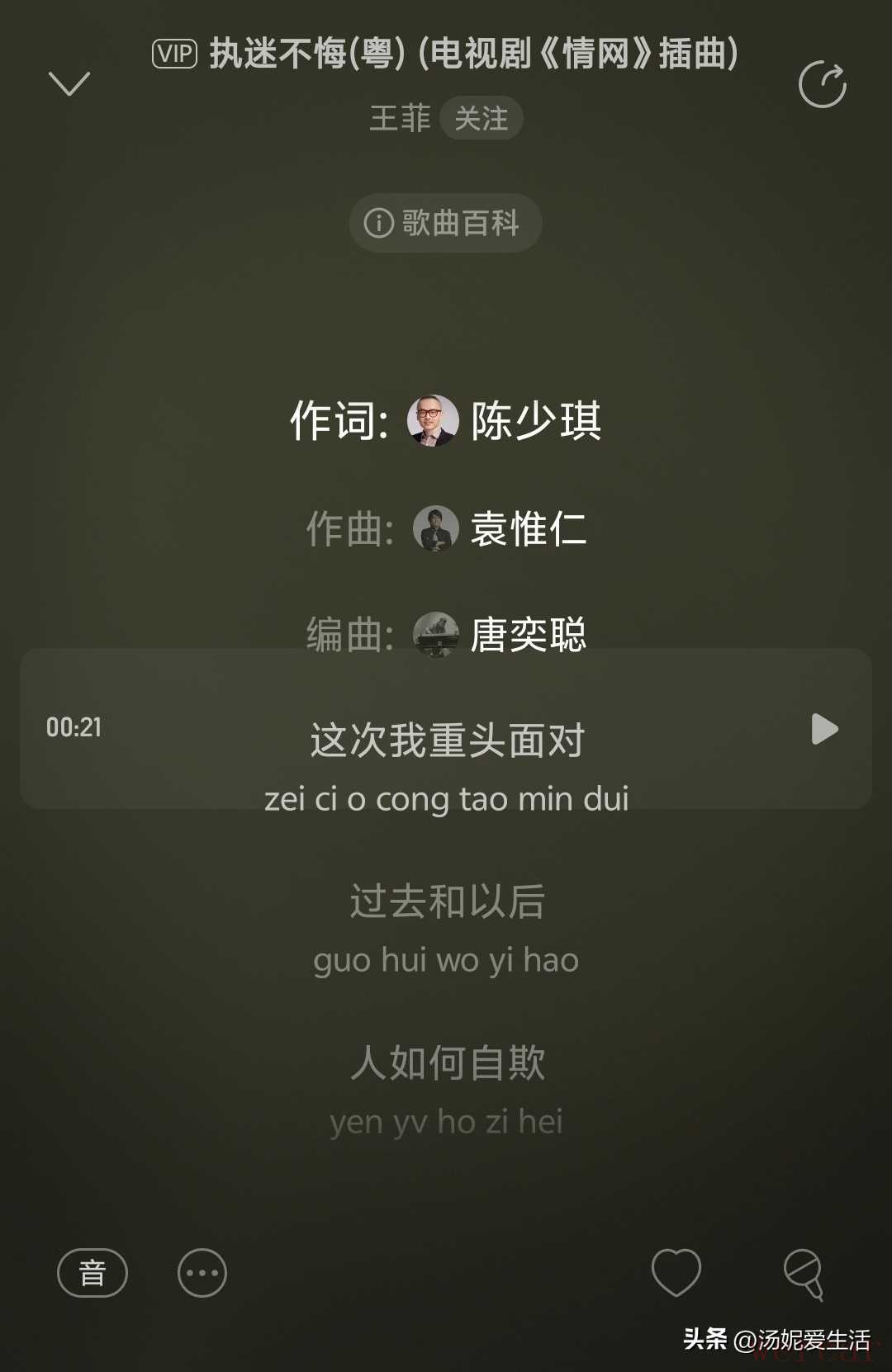Share this song
The width and height of the screenshot is (892, 1372).
pos(822,84)
